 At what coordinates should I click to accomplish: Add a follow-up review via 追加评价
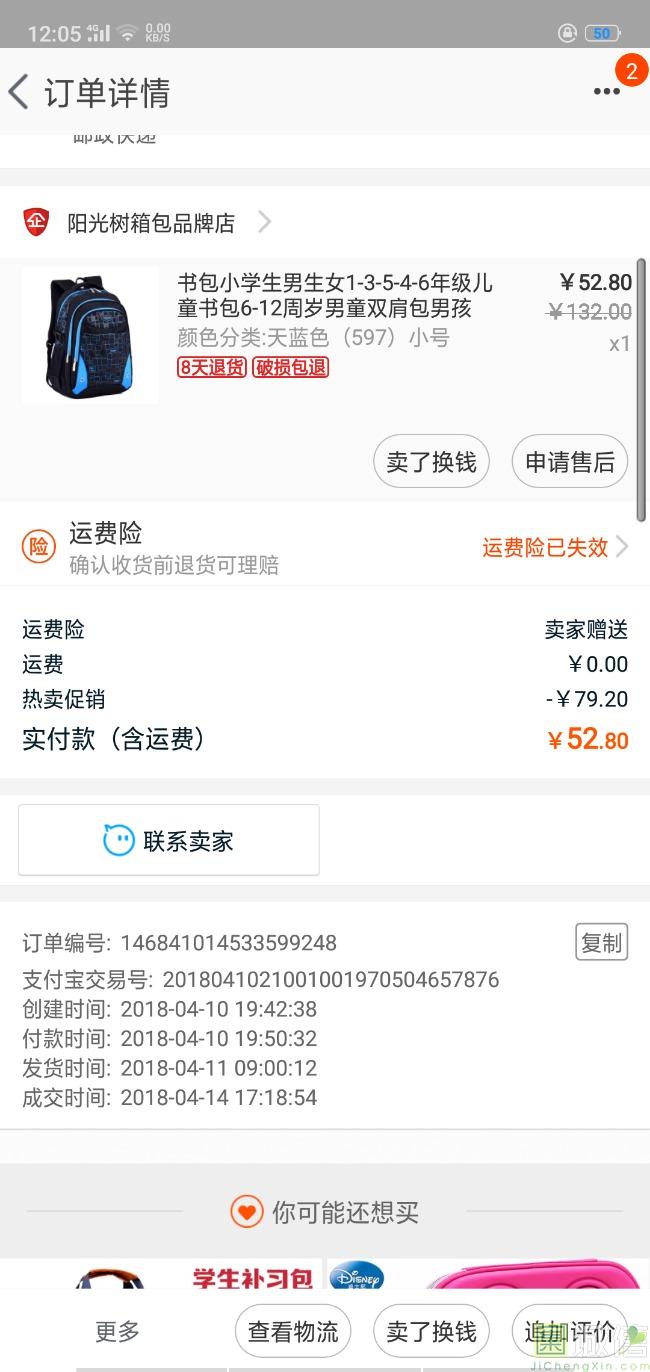coord(569,1331)
